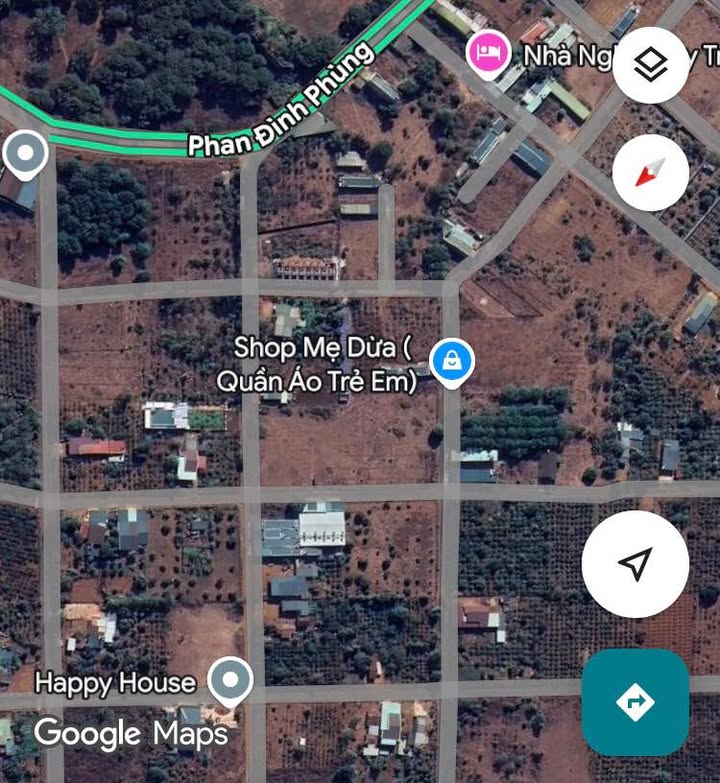Viewport: 720px width, 783px height.
Task: Reset map orientation with the compass
Action: point(650,173)
